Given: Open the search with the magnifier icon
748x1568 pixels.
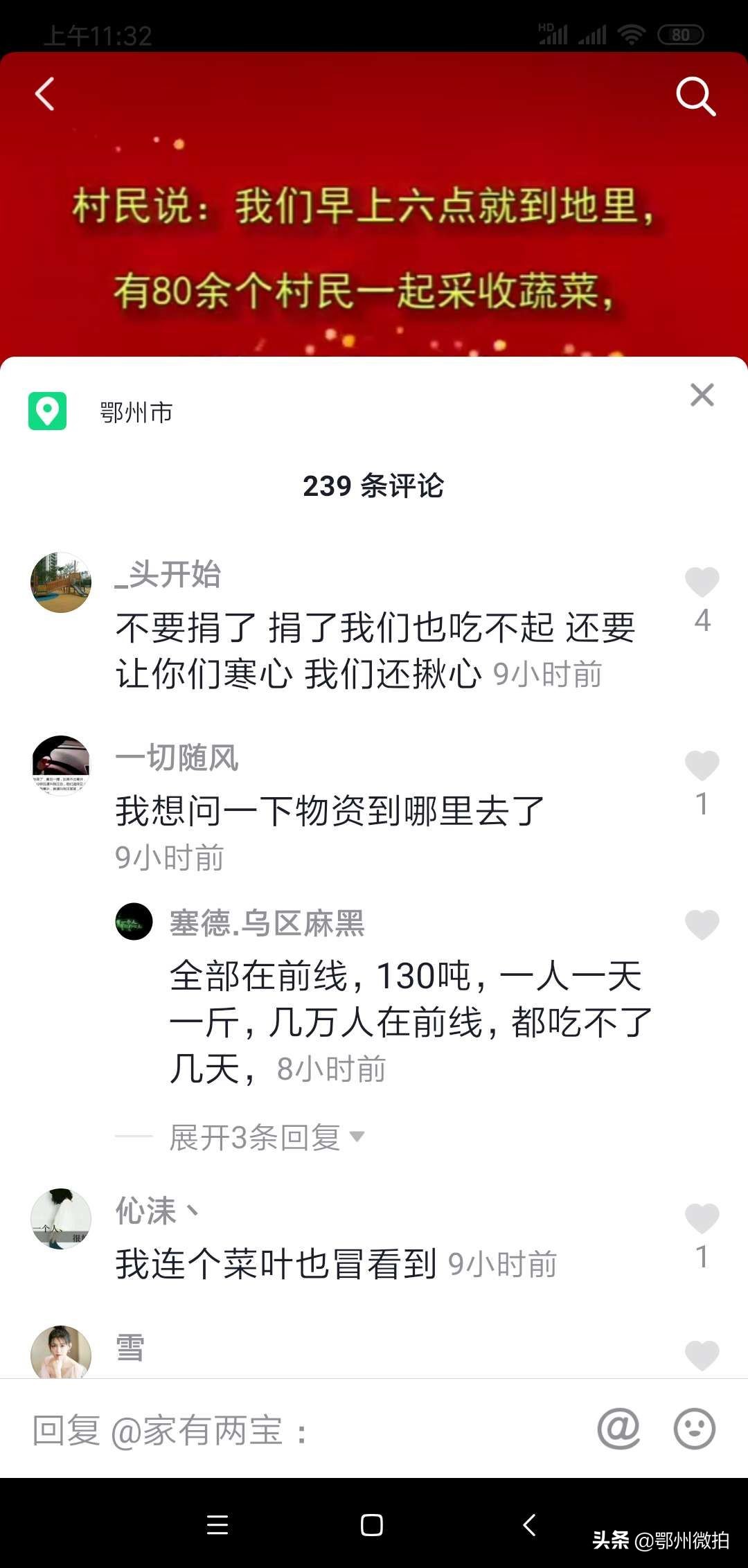Looking at the screenshot, I should tap(695, 97).
